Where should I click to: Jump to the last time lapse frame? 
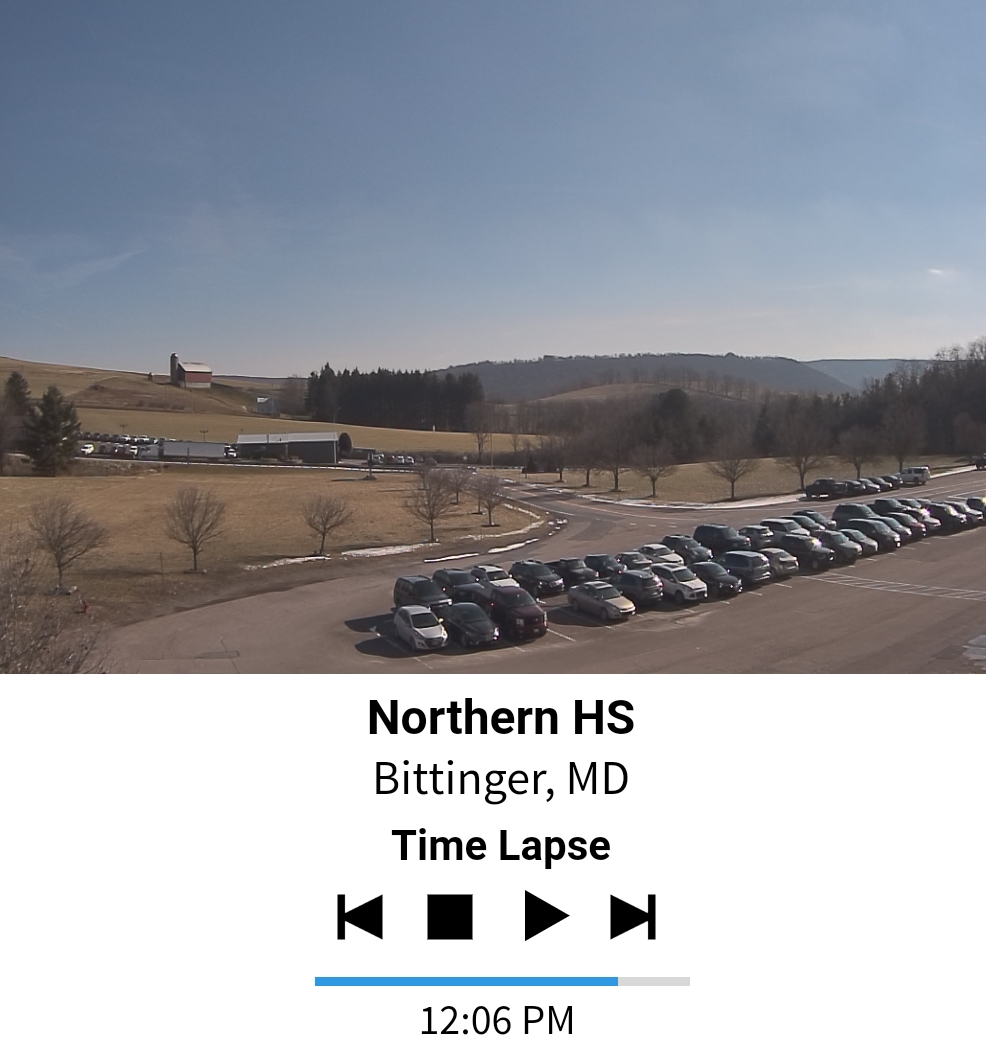click(x=633, y=916)
